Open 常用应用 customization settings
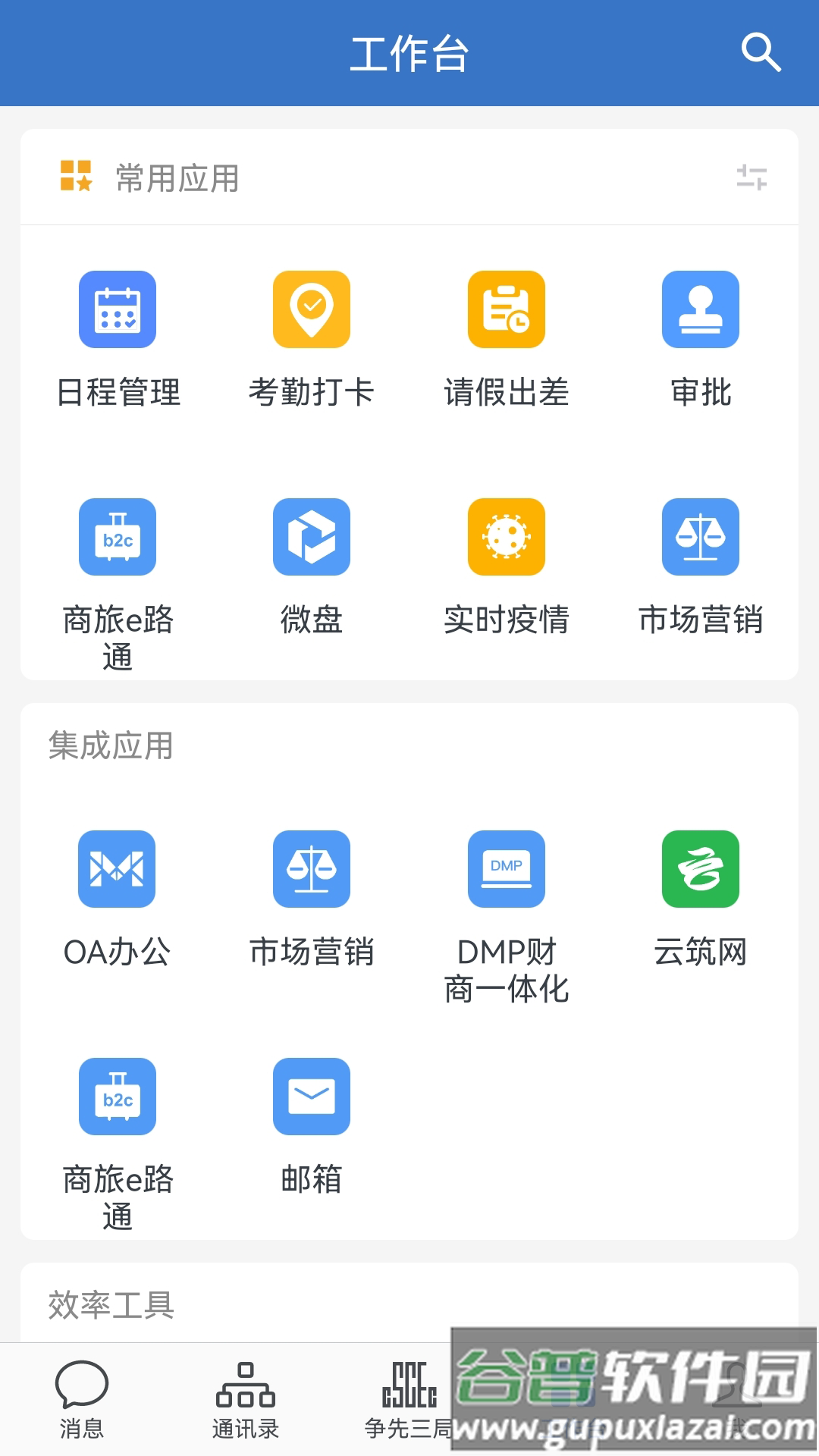819x1456 pixels. pos(753,176)
